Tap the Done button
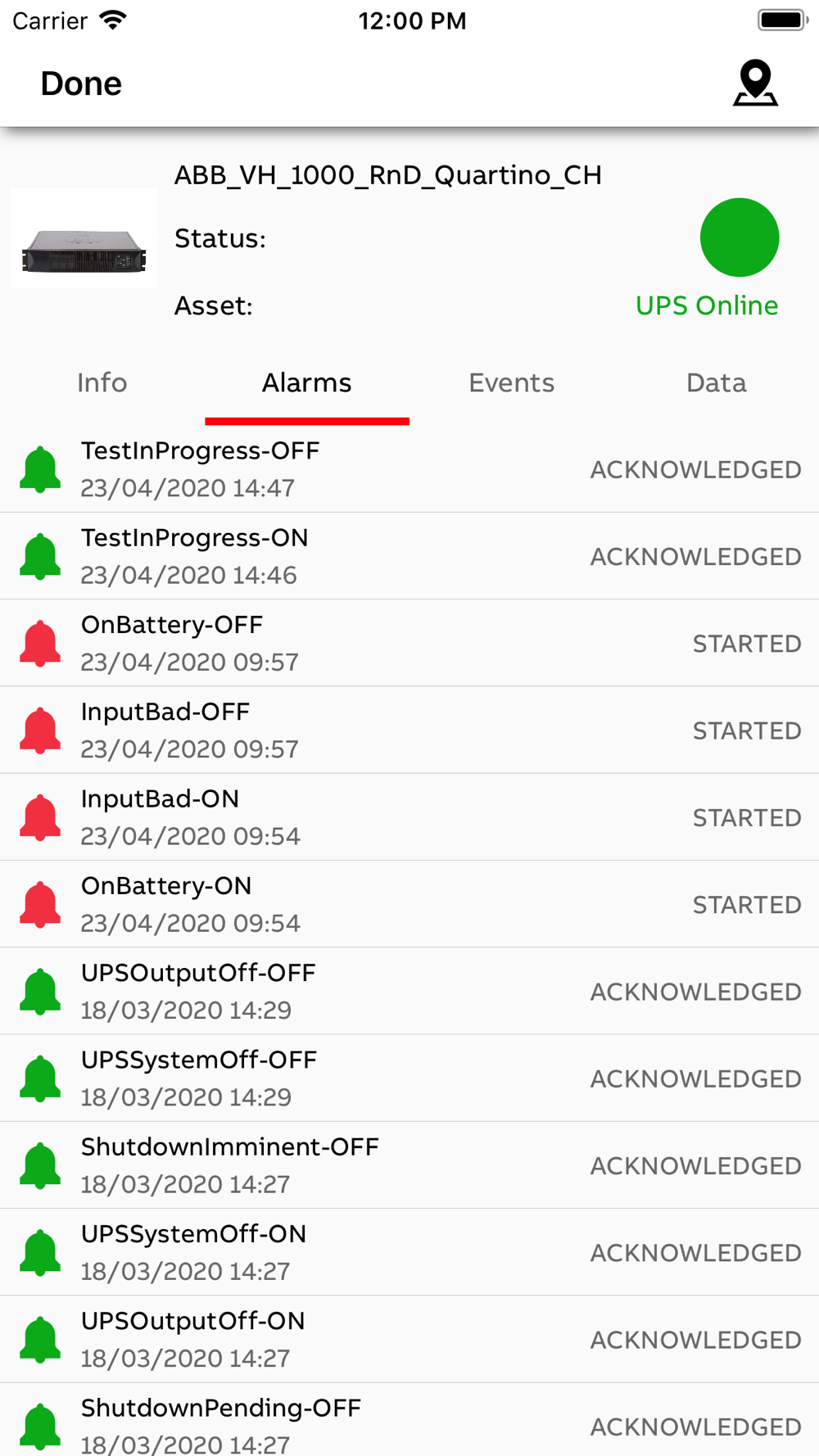This screenshot has width=819, height=1456. click(x=81, y=84)
